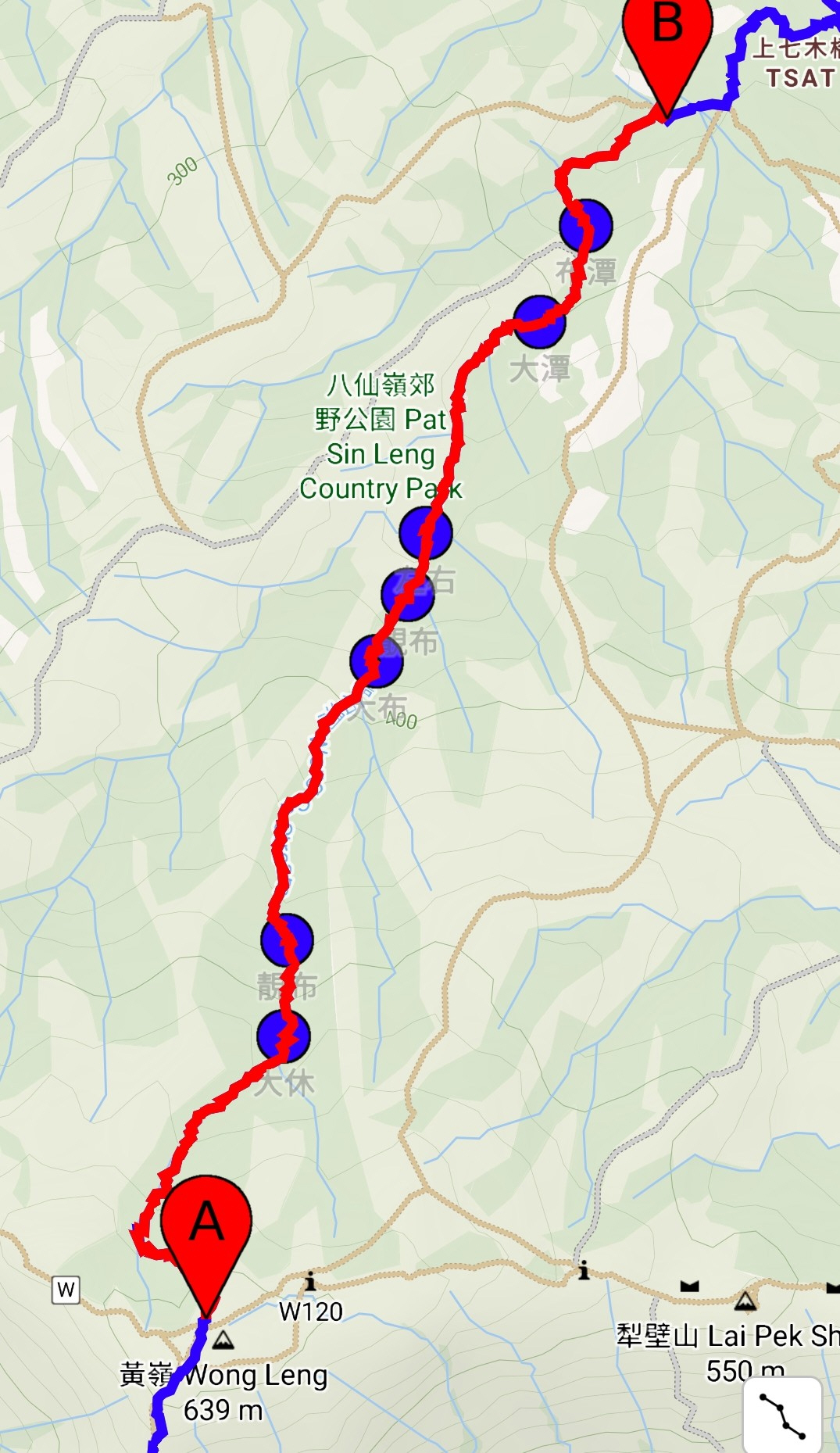Open the route path button
This screenshot has height=1453, width=840.
click(x=782, y=1415)
